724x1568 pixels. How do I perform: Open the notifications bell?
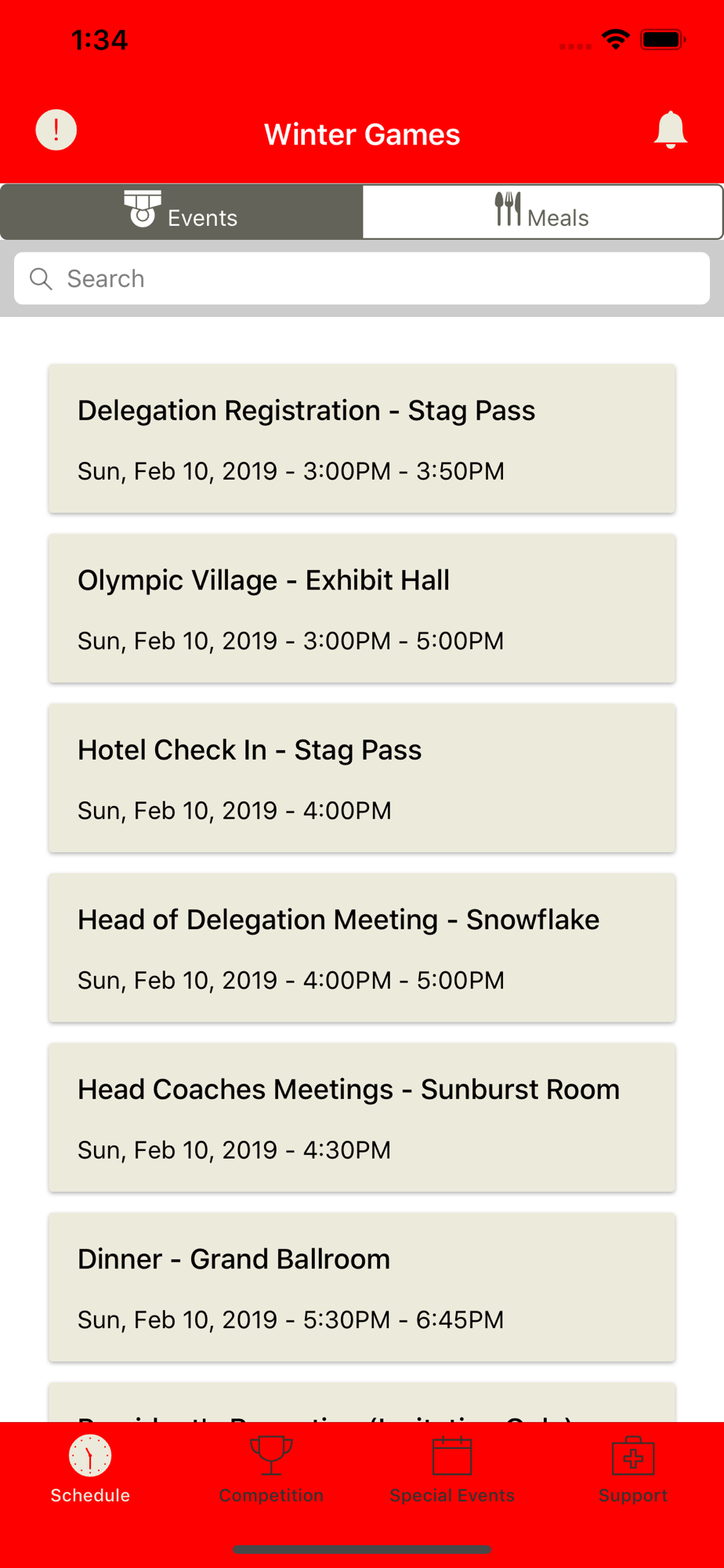click(671, 130)
